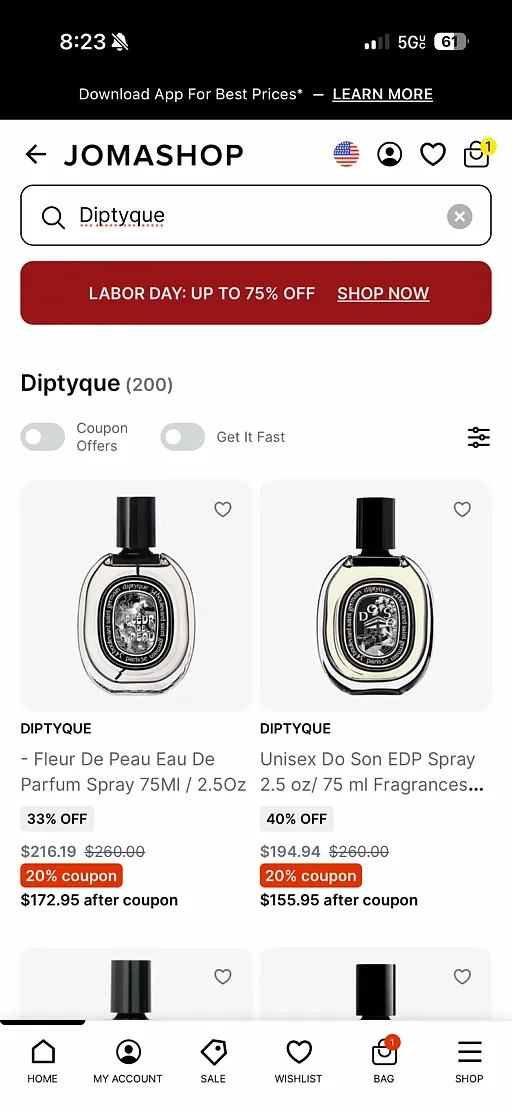Go to the Home tab
512x1113 pixels.
[x=43, y=1061]
